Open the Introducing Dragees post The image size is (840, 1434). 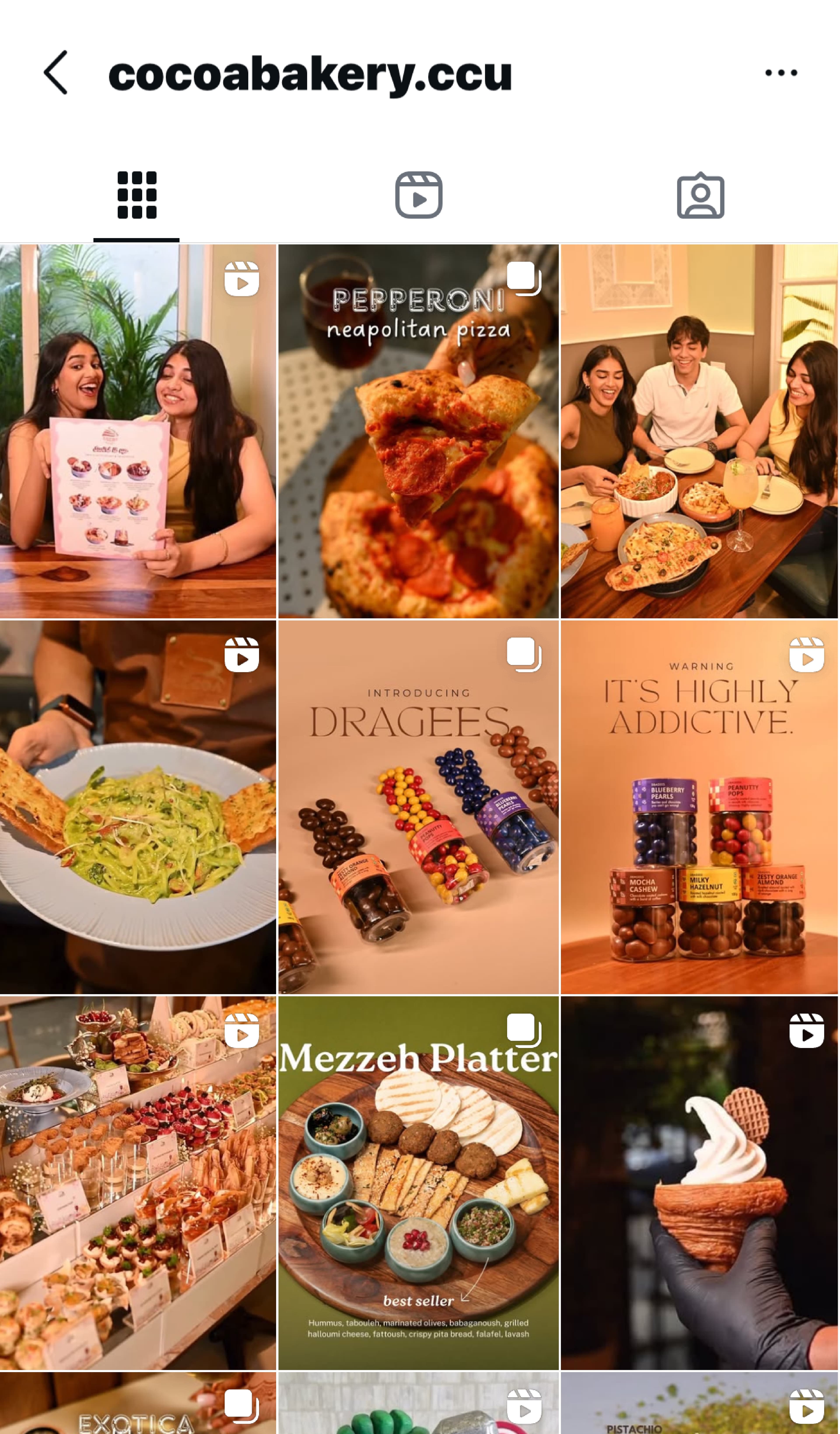coord(419,807)
